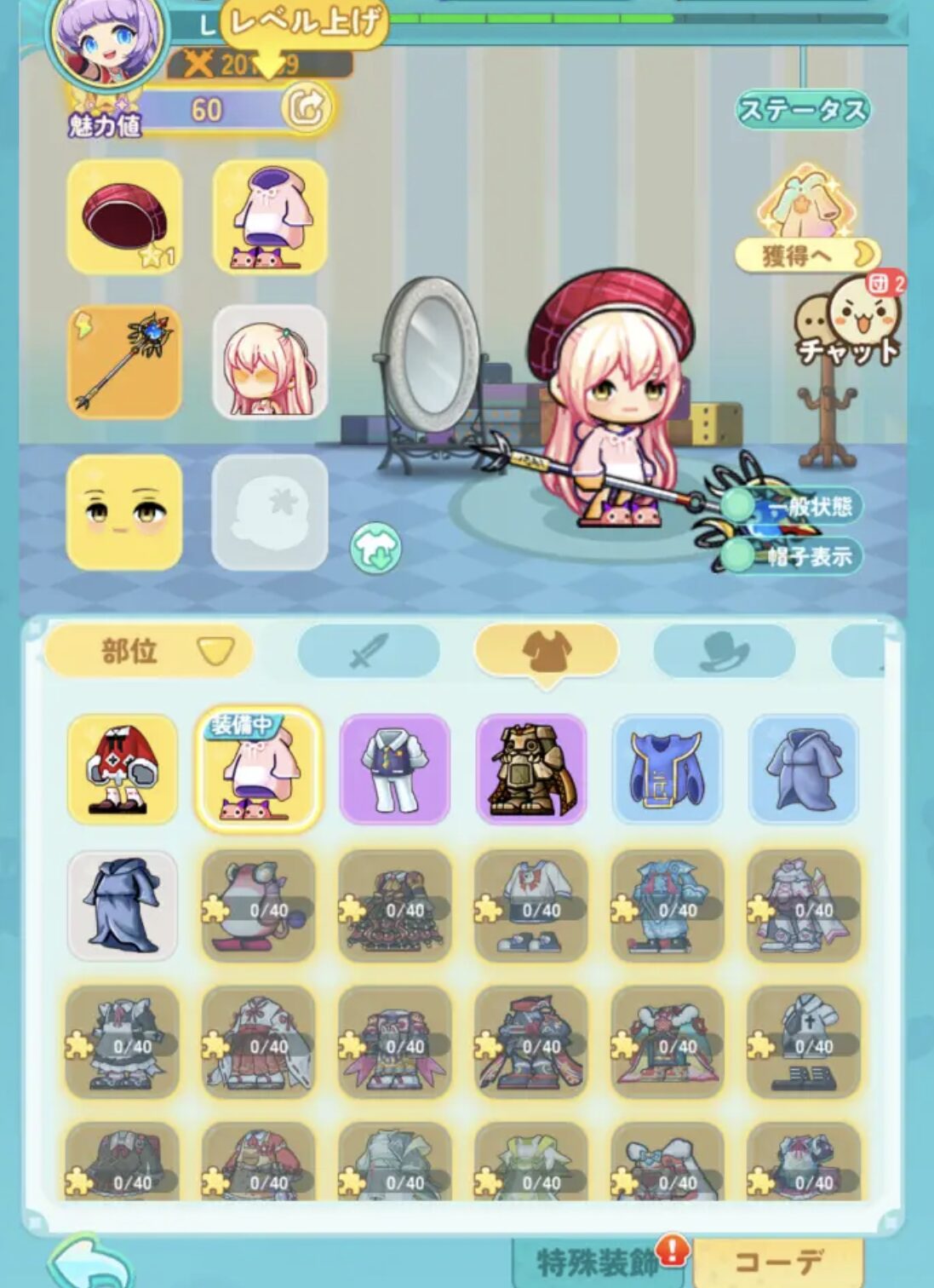934x1288 pixels.
Task: Open the ステータス status panel
Action: point(802,110)
